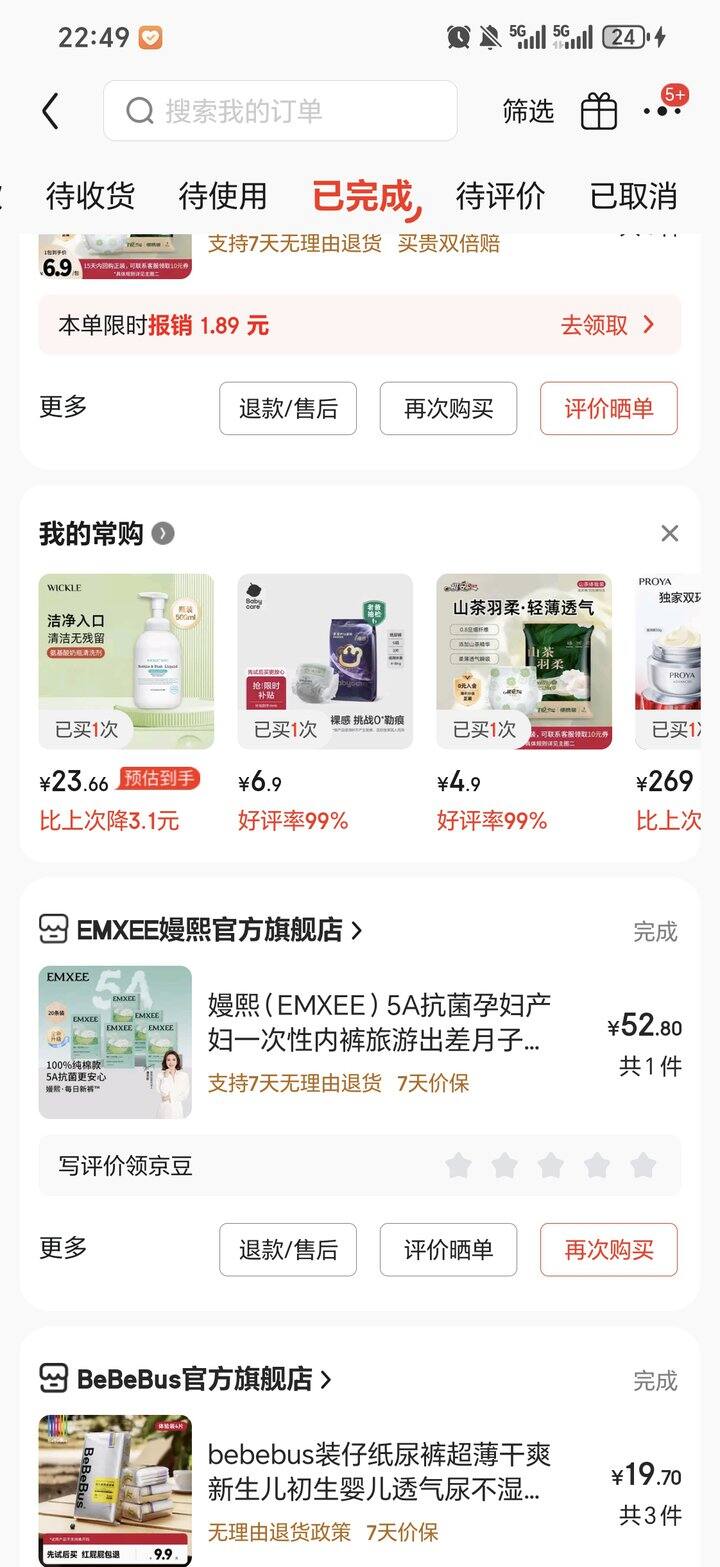This screenshot has height=1567, width=720.
Task: Claim the 1.89 元 reimbursement via 去领取
Action: (607, 325)
